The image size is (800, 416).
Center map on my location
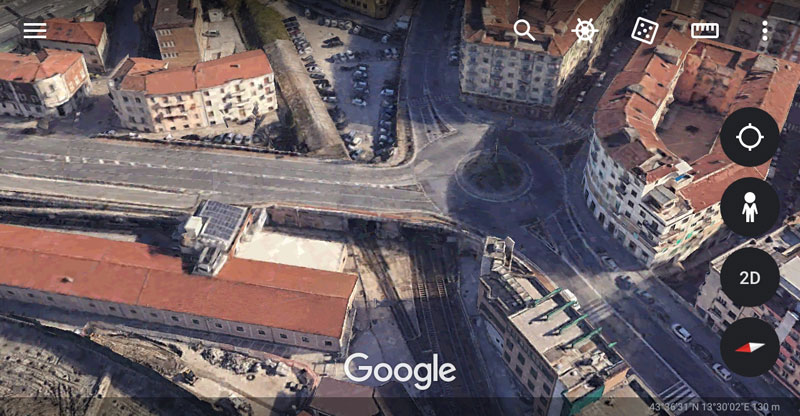click(750, 137)
